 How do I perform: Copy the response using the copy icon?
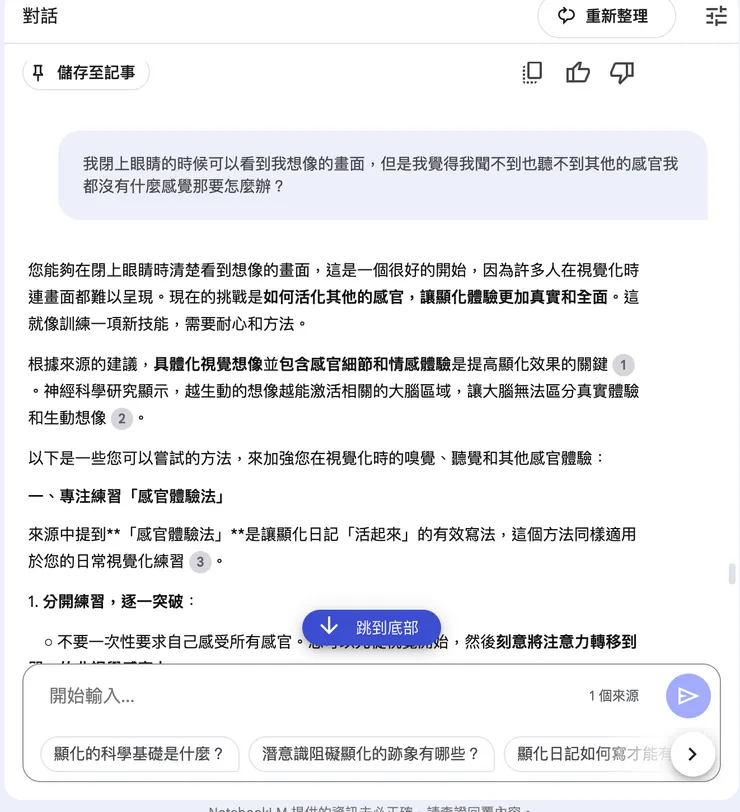tap(531, 72)
